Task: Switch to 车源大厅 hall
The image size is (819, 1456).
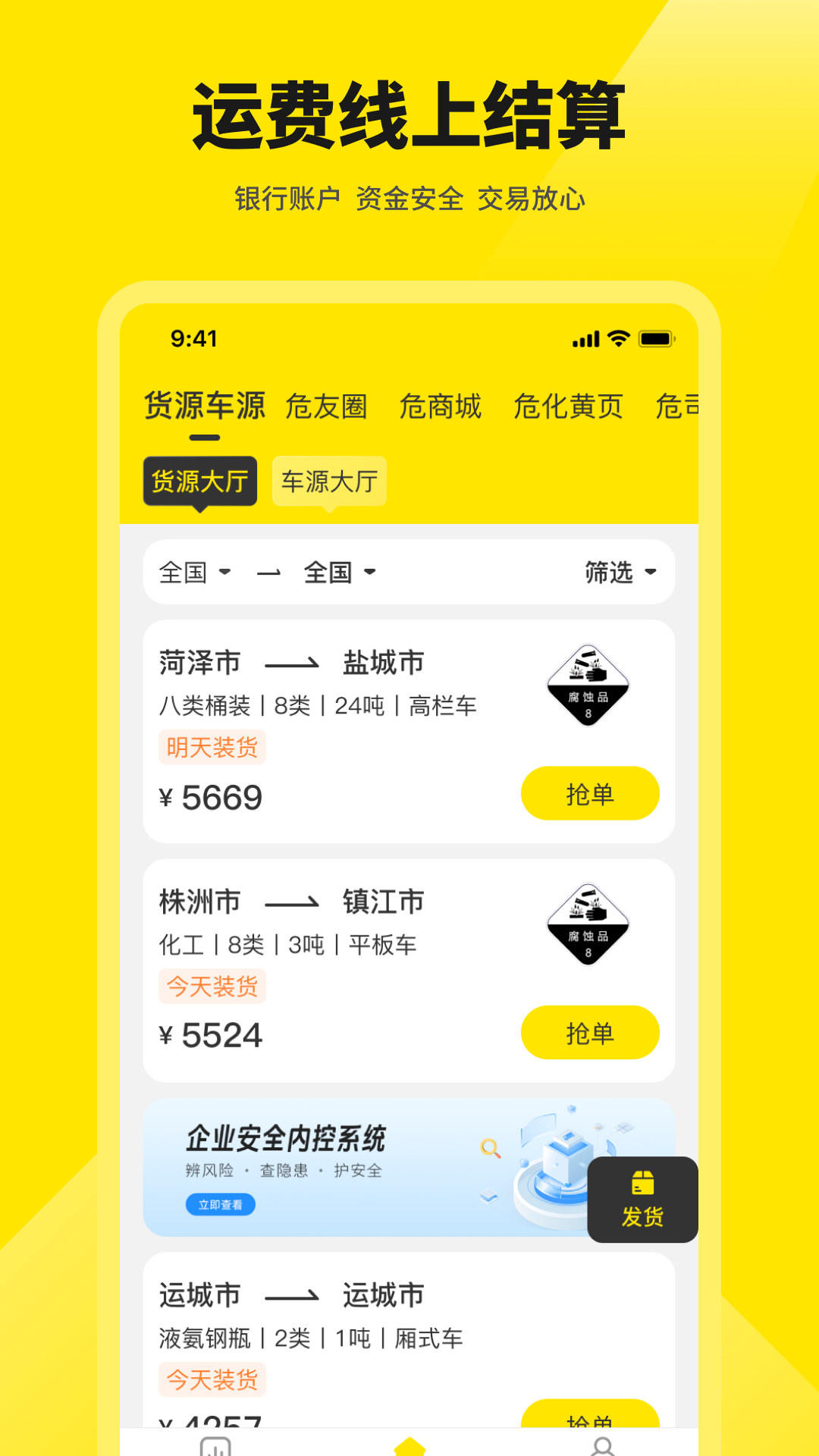Action: [329, 481]
